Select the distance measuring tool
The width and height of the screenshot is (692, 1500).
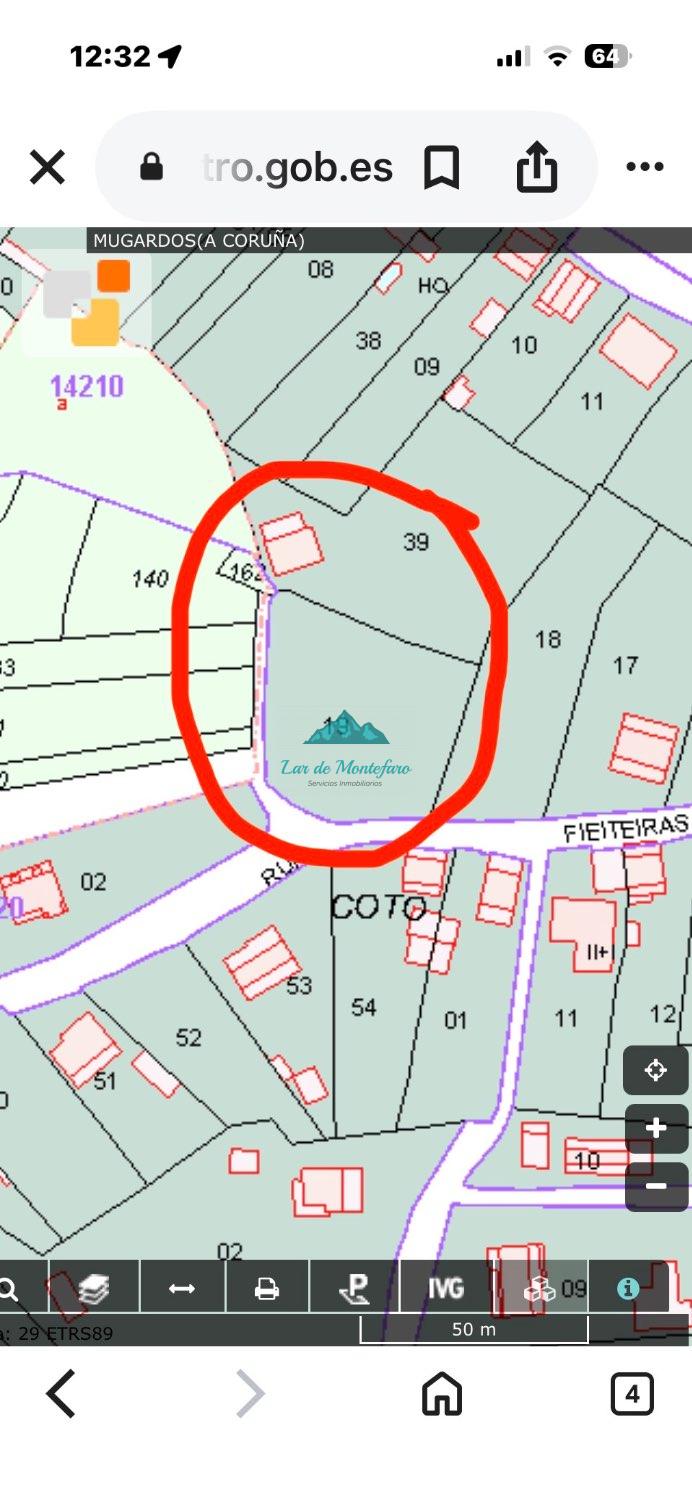[x=182, y=1289]
